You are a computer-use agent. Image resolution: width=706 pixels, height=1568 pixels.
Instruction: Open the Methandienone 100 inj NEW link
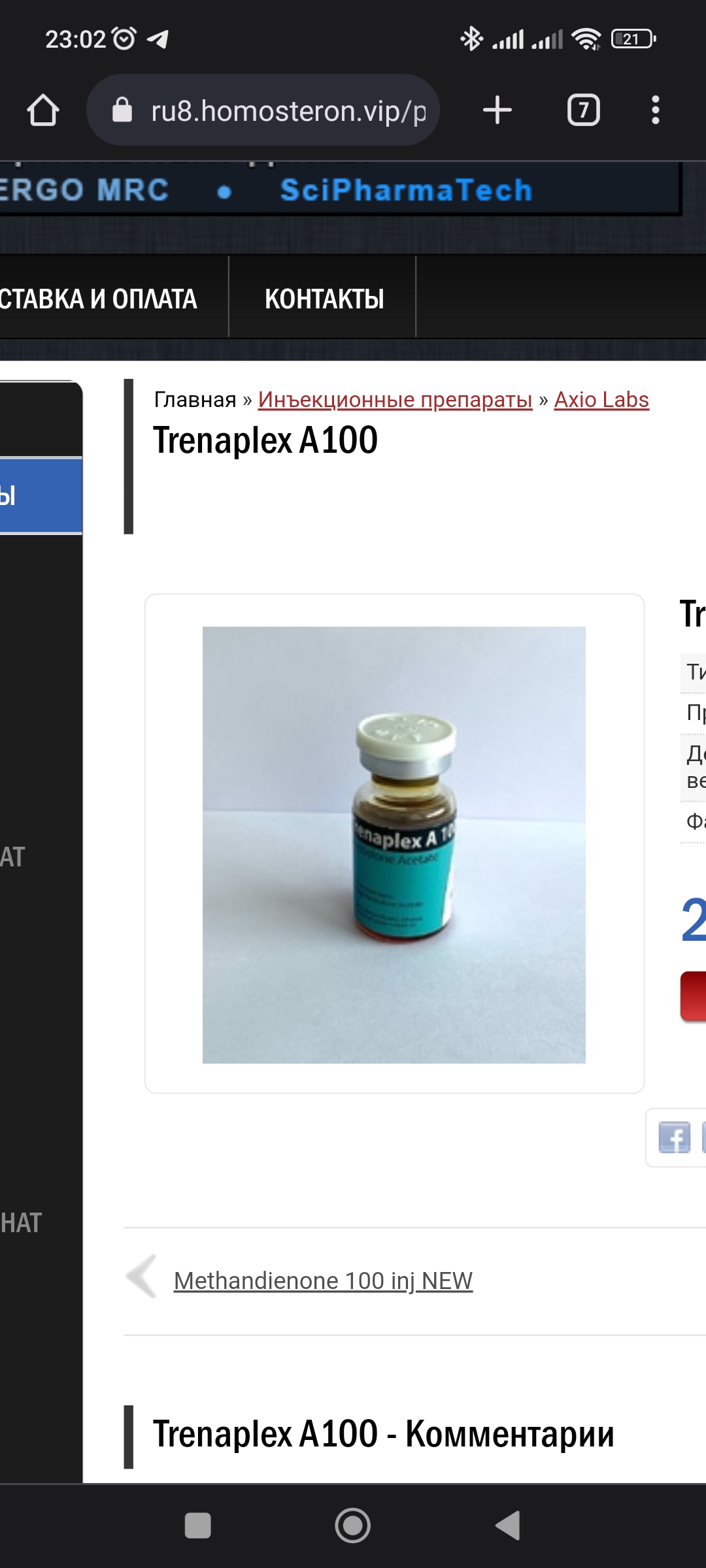coord(323,1281)
